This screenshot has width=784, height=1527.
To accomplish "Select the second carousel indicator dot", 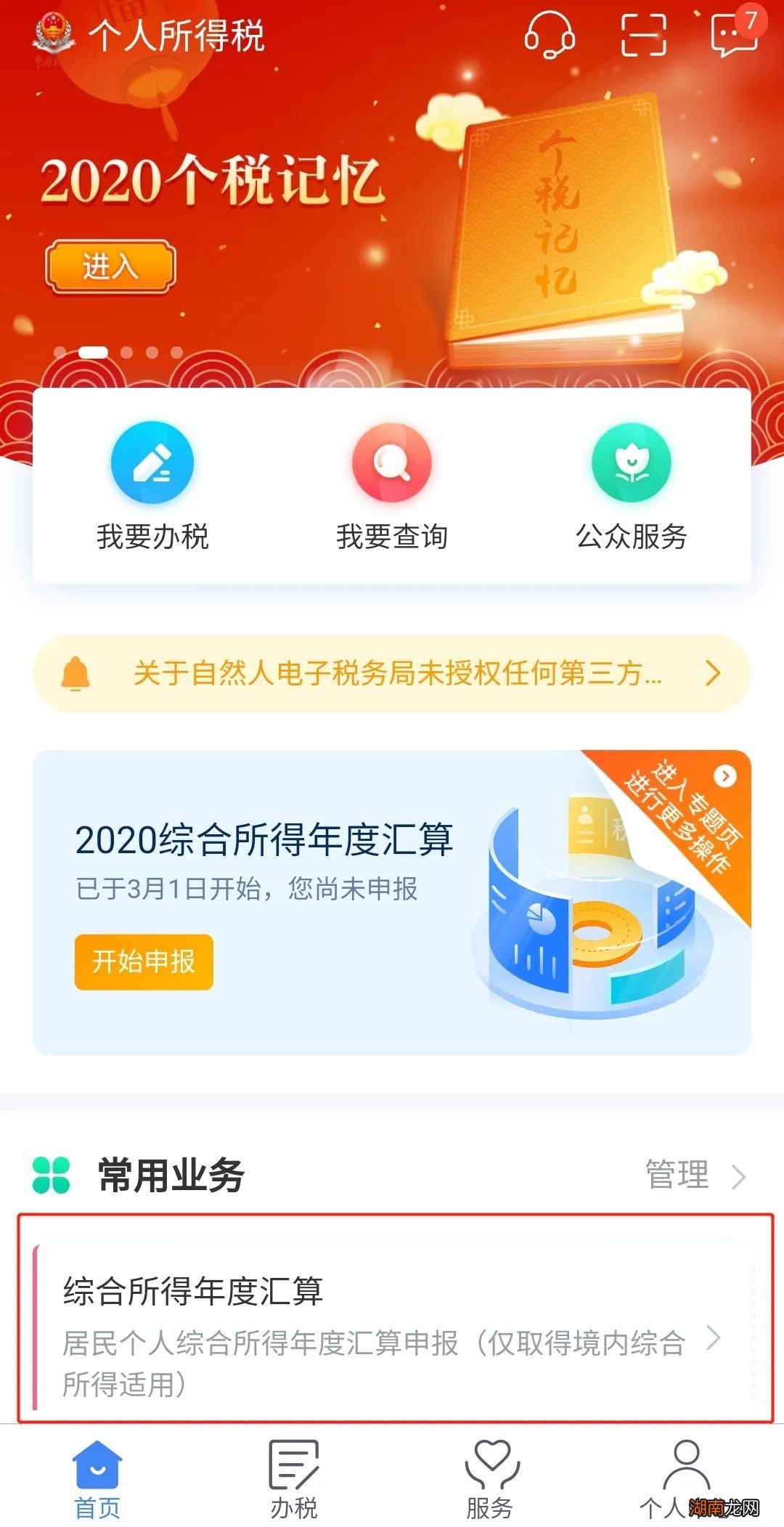I will (92, 354).
